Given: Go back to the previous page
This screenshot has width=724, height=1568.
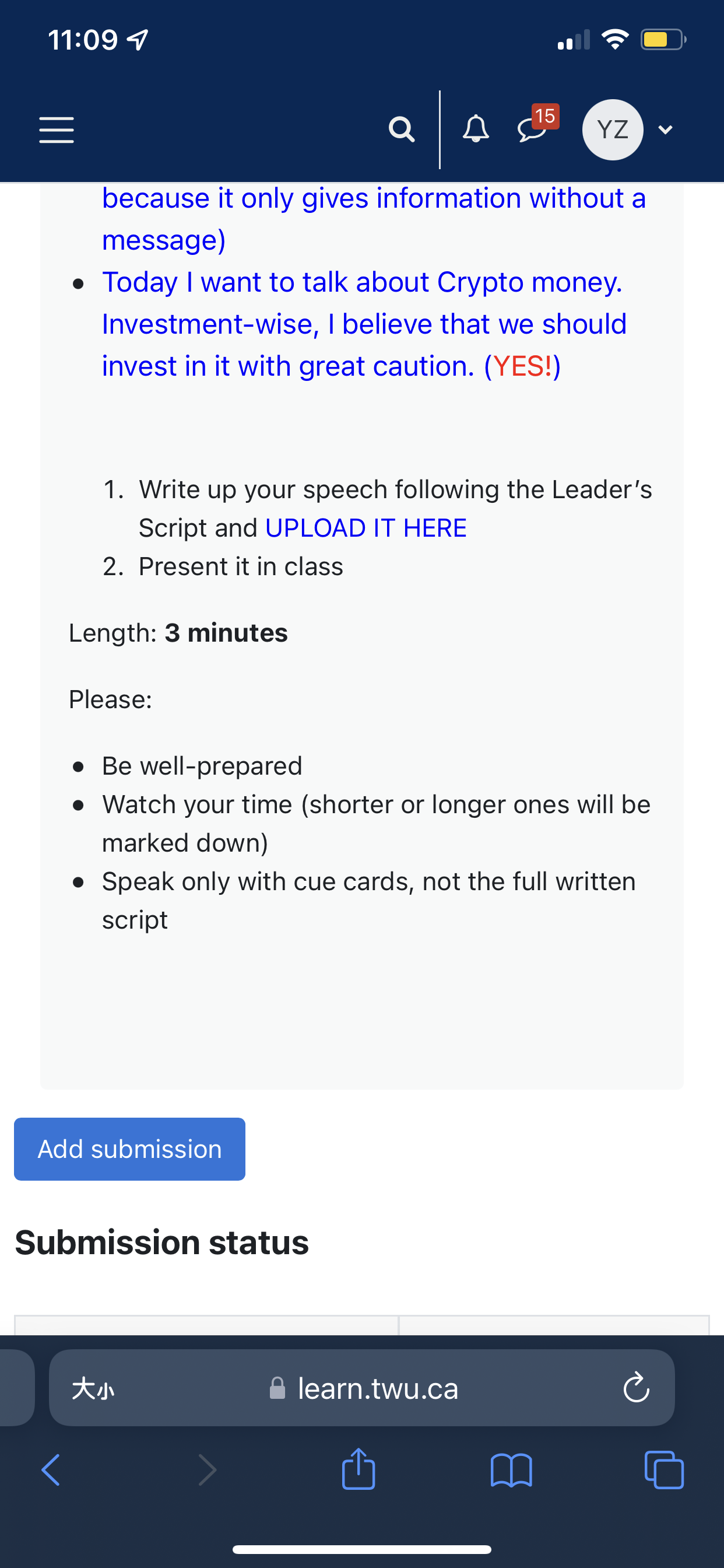Looking at the screenshot, I should point(51,1470).
